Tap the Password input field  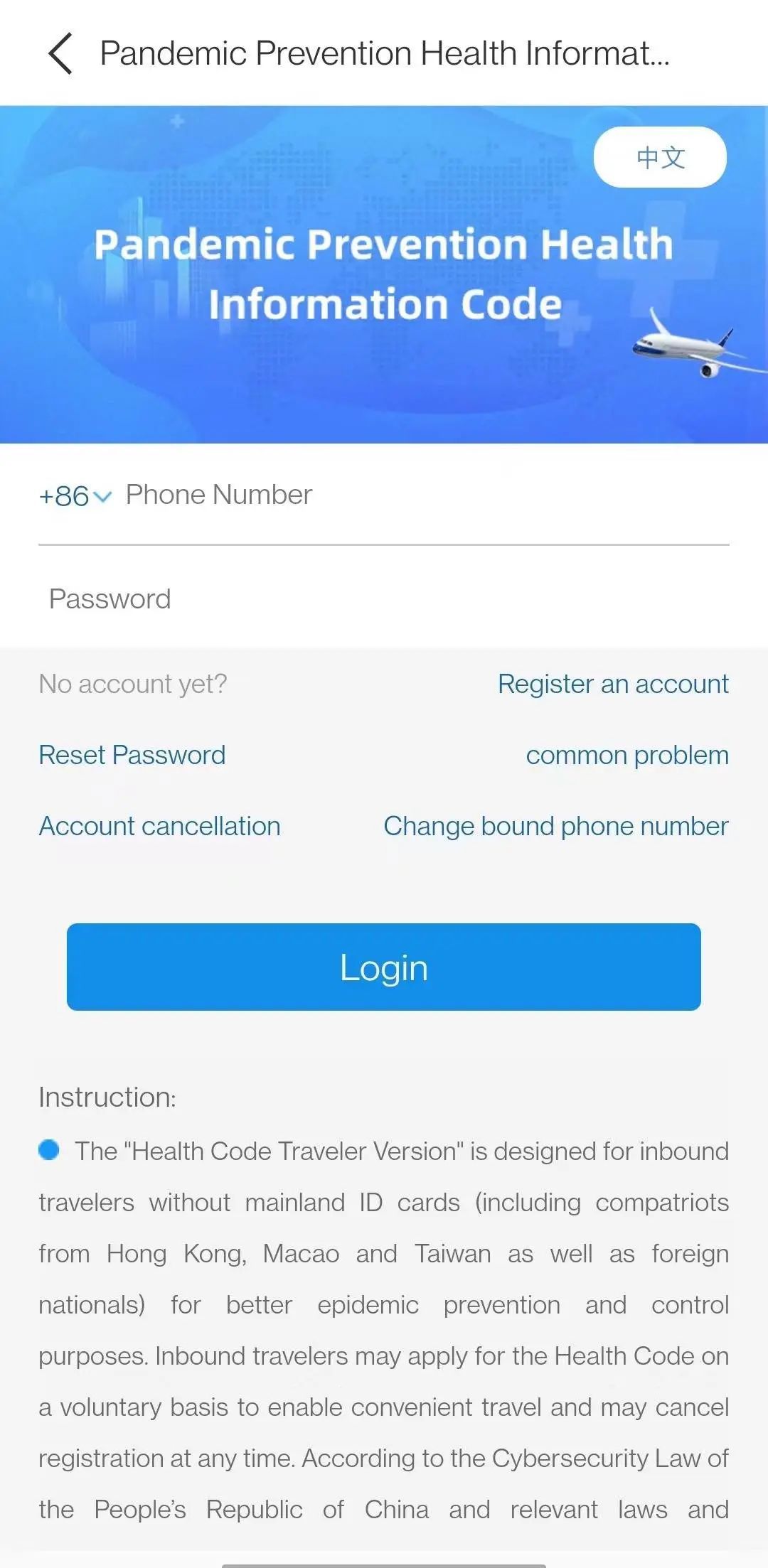(x=384, y=599)
